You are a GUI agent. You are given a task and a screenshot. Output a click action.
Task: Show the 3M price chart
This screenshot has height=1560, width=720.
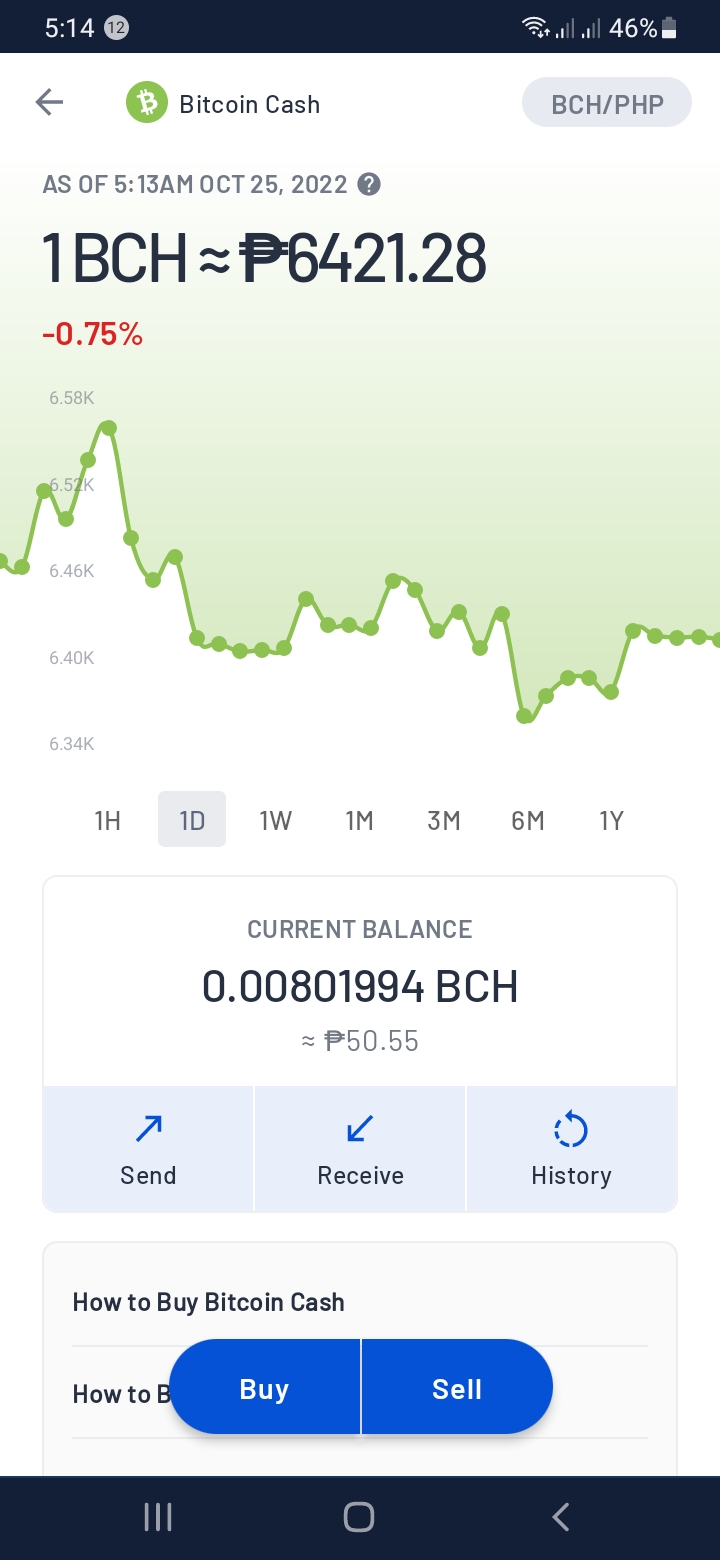coord(443,820)
